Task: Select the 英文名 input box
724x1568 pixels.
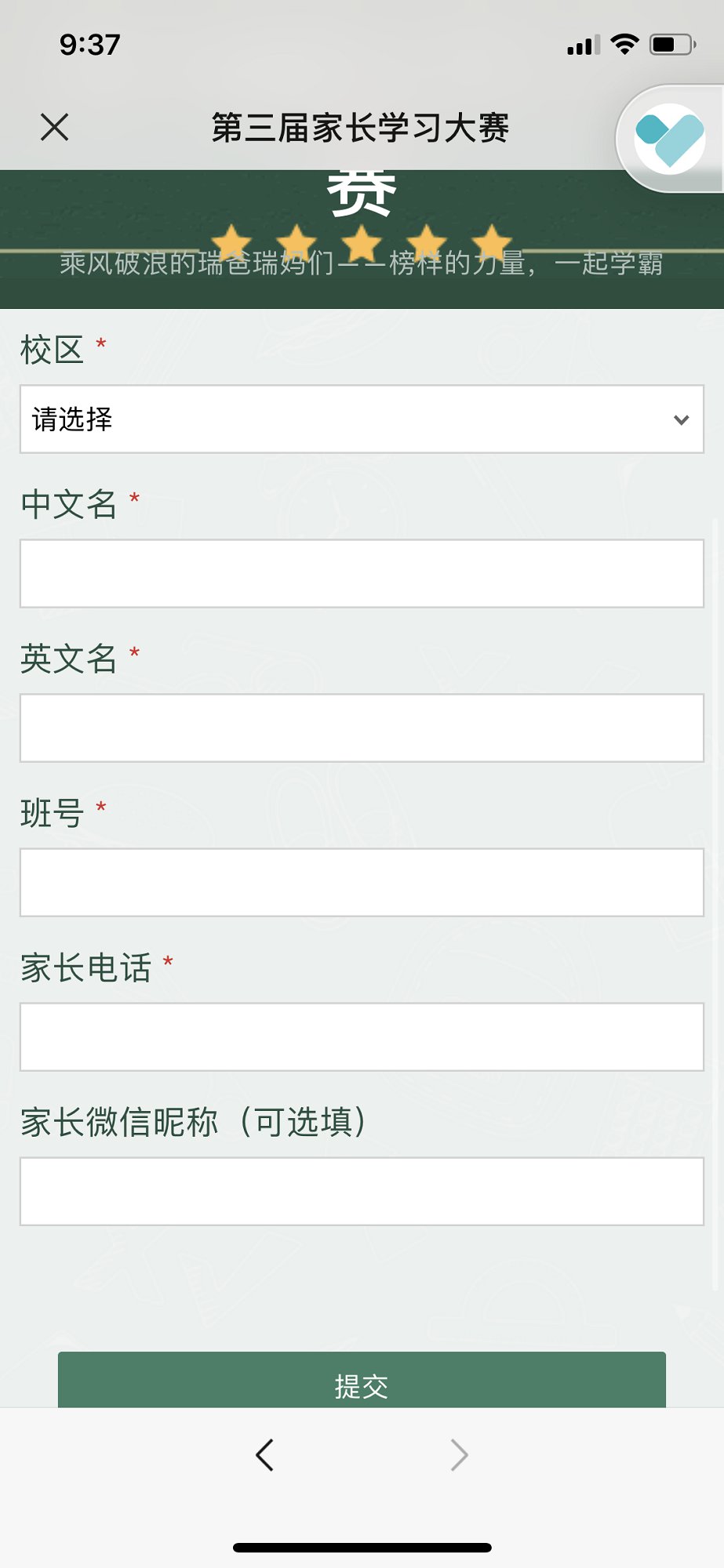Action: [x=362, y=728]
